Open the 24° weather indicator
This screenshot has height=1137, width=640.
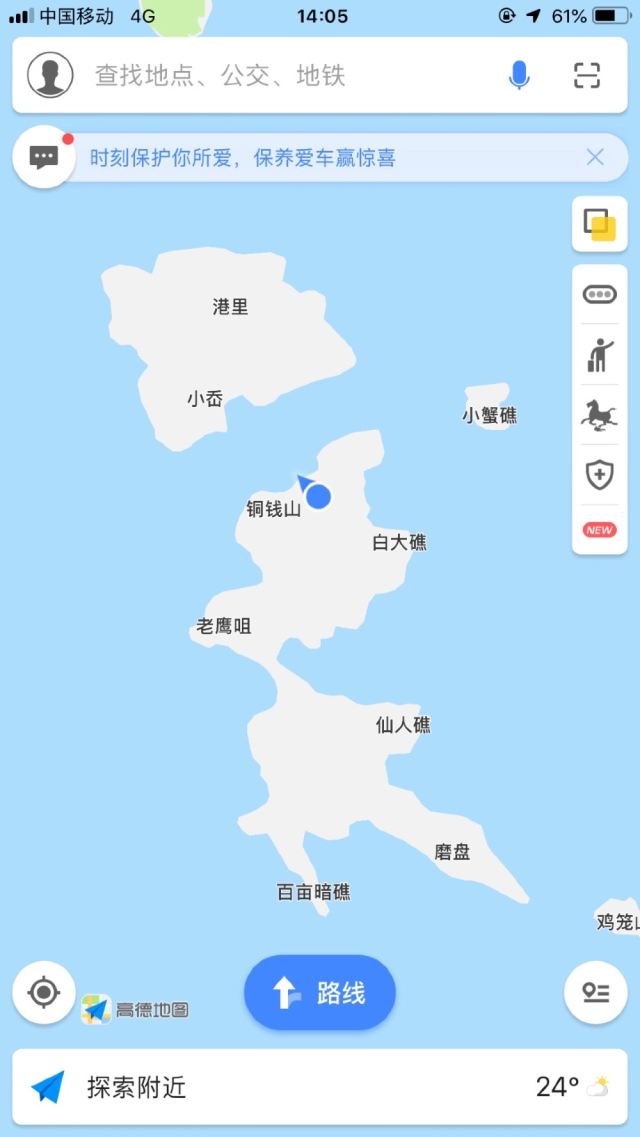pyautogui.click(x=572, y=1087)
